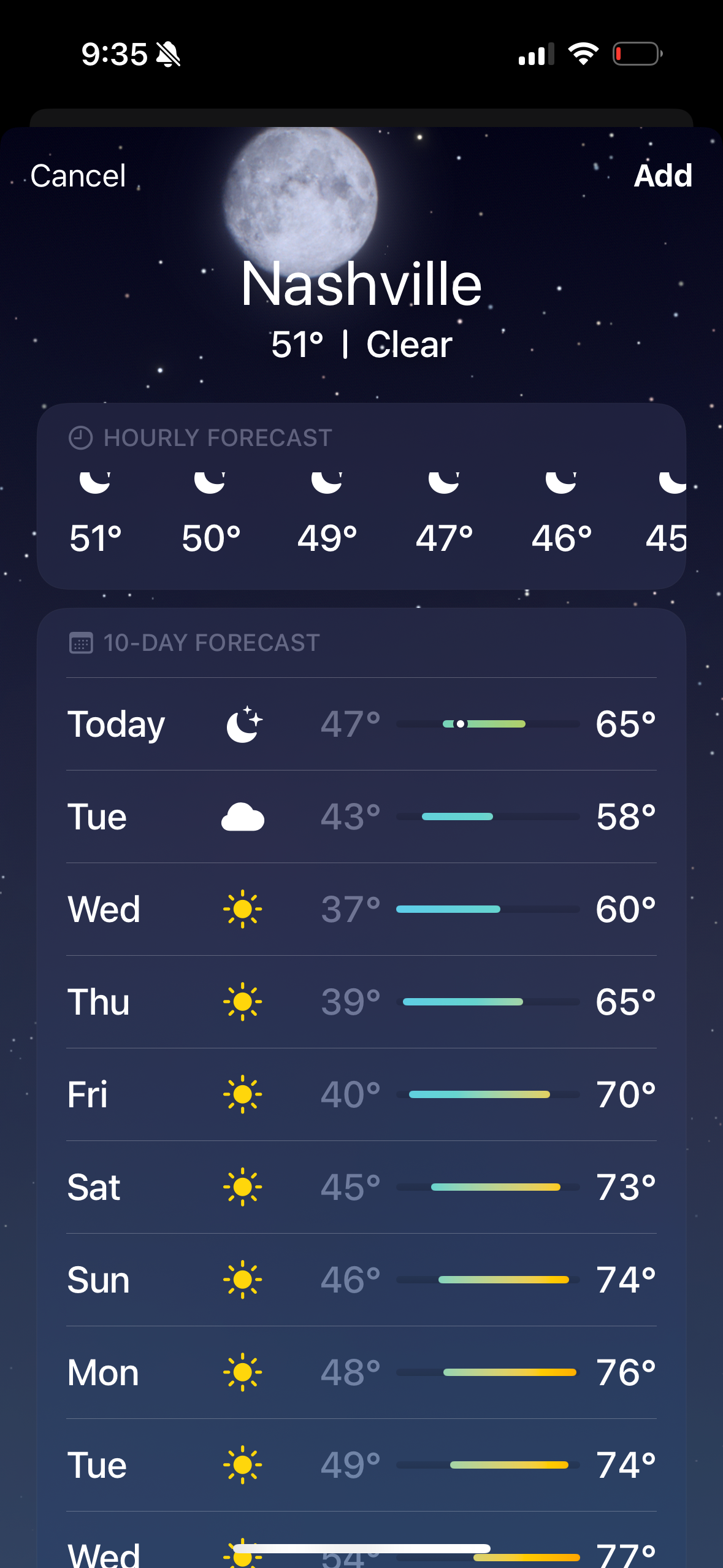The width and height of the screenshot is (723, 1568).
Task: Open the Tue forecast with 49° low
Action: pos(361,1465)
